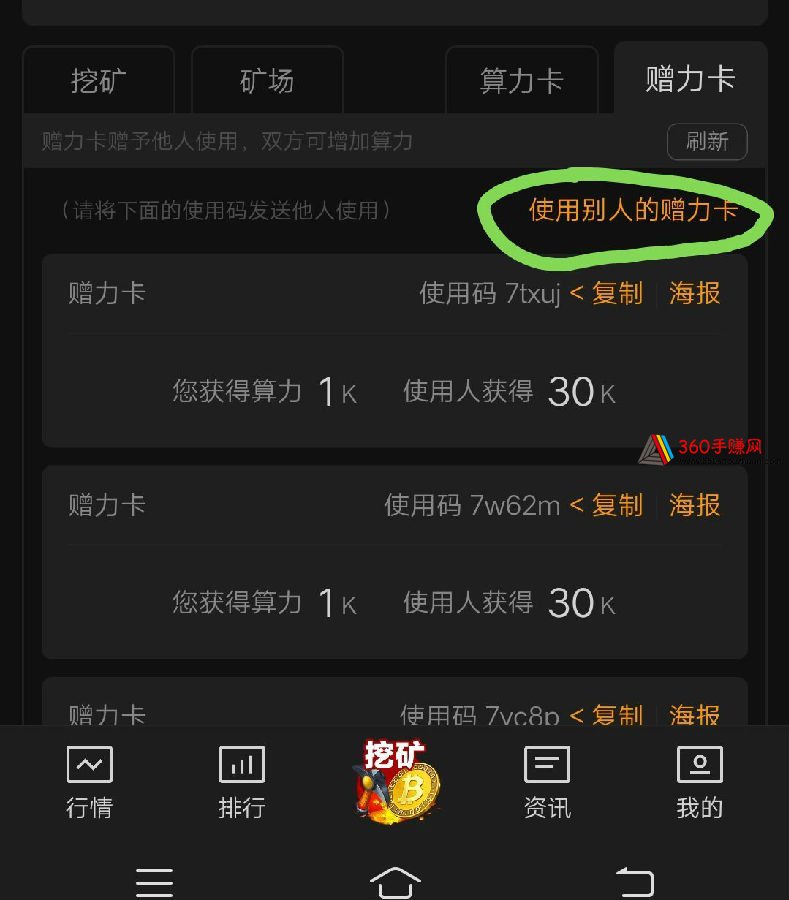789x900 pixels.
Task: Tap the system home button
Action: pos(395,880)
